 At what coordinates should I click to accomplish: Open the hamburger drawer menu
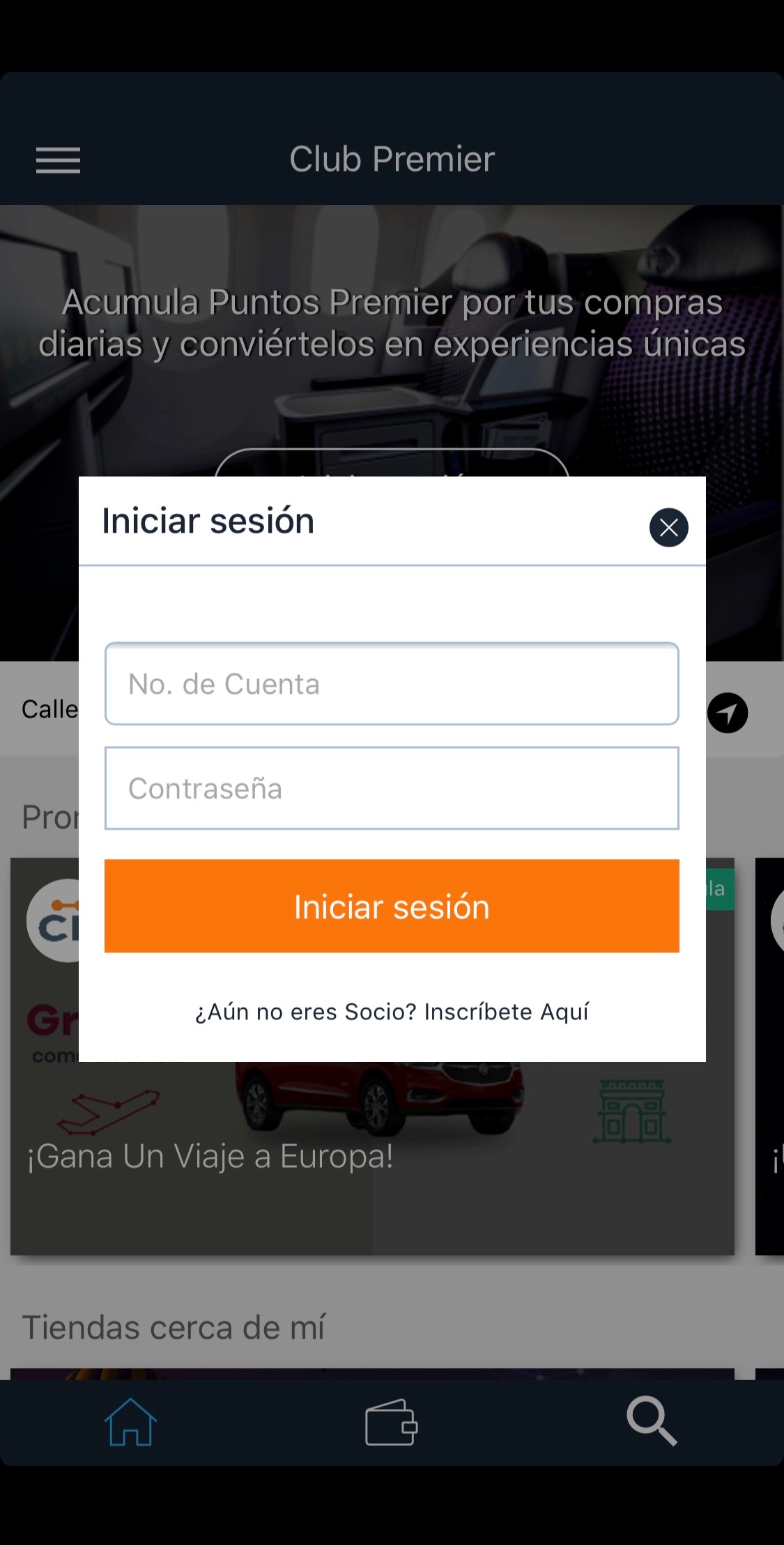[59, 160]
